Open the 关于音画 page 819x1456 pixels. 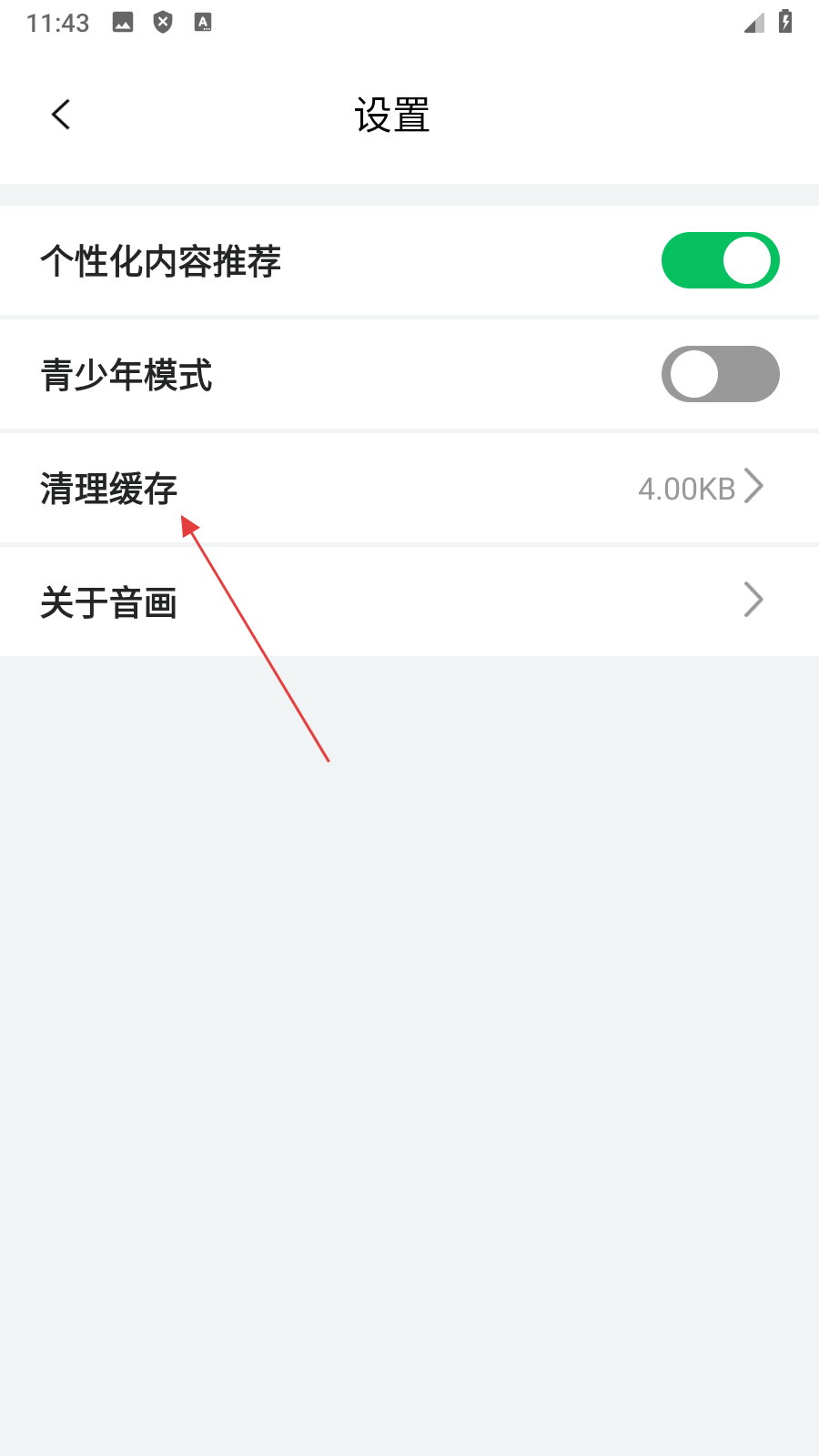point(409,601)
